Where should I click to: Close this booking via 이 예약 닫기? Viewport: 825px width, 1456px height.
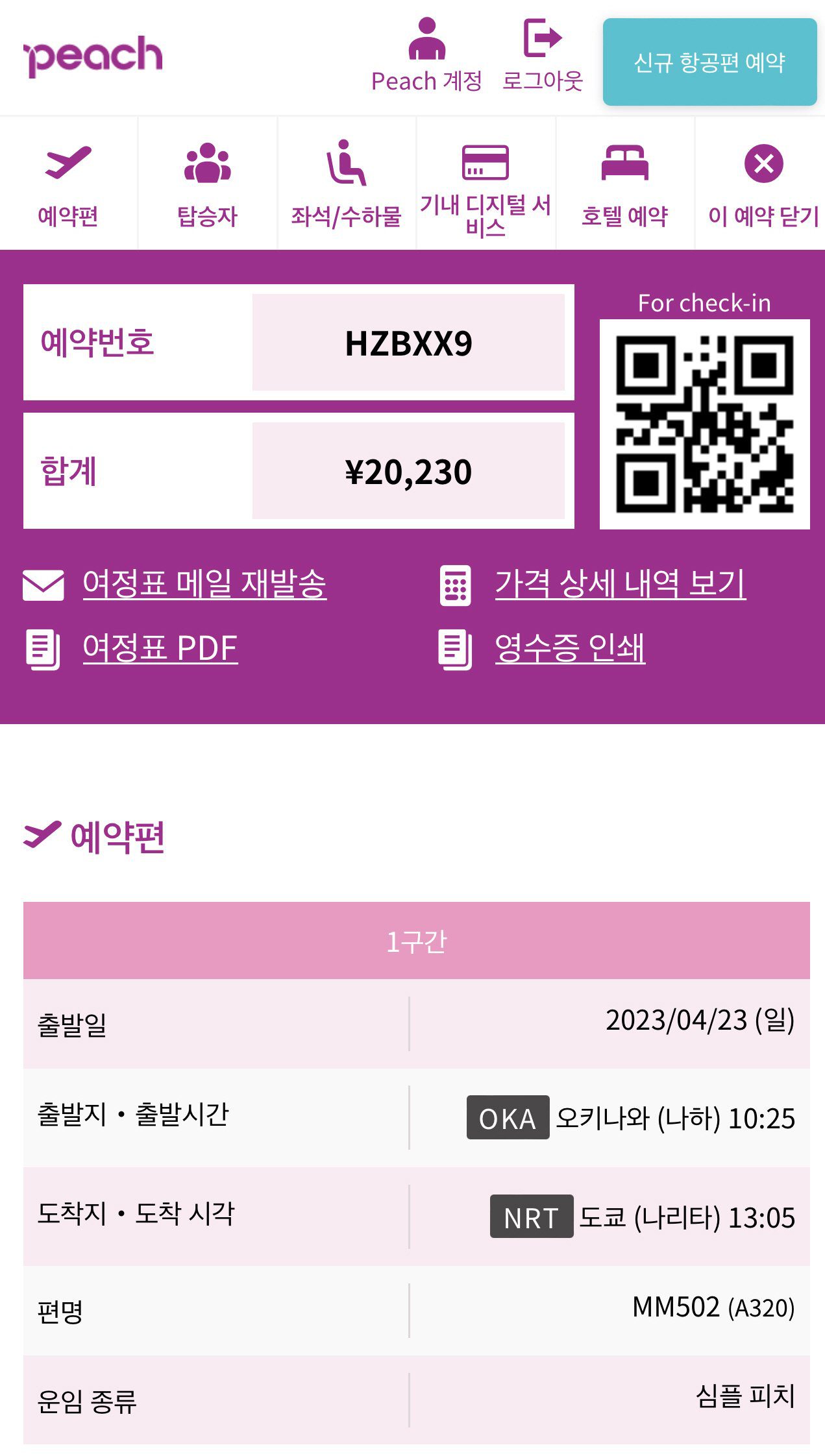[763, 185]
